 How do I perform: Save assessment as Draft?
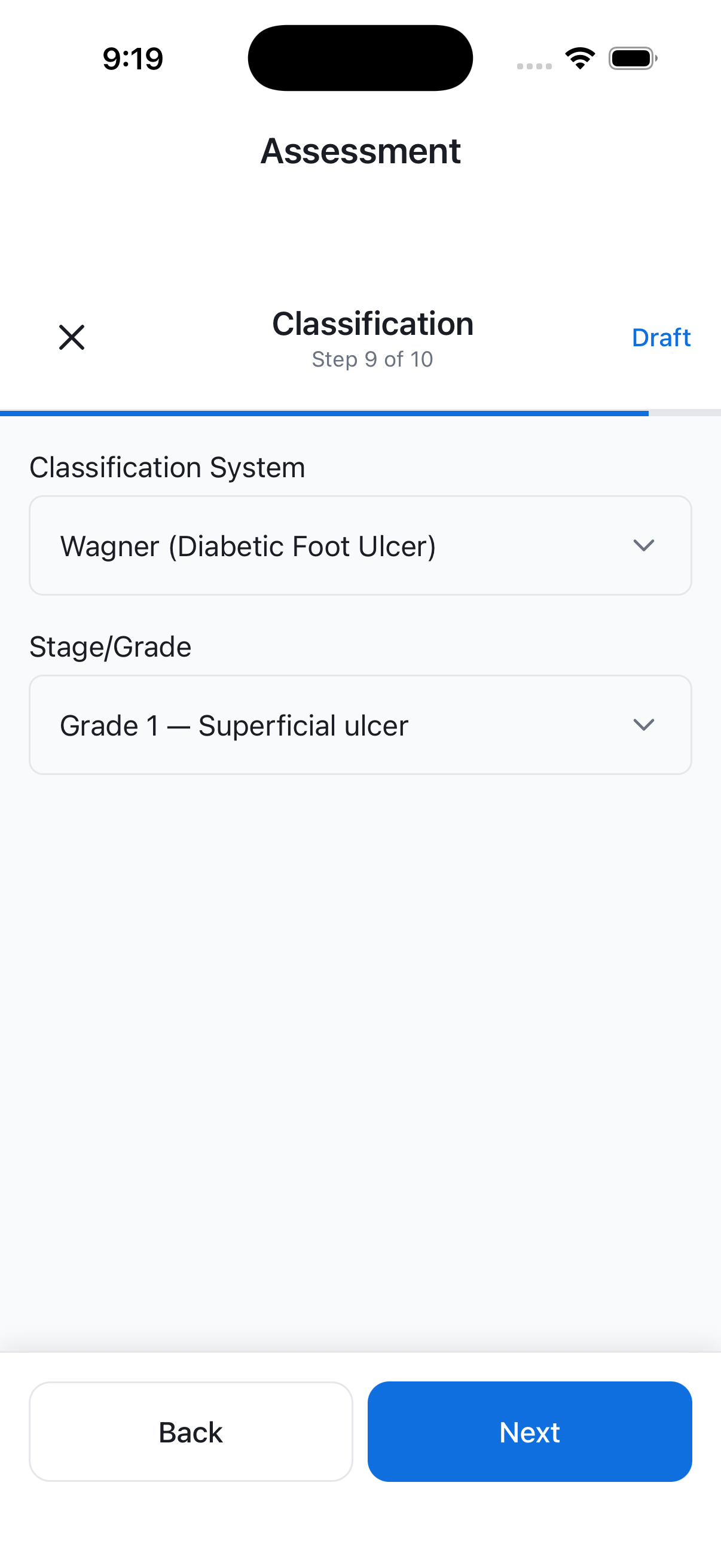click(x=661, y=338)
